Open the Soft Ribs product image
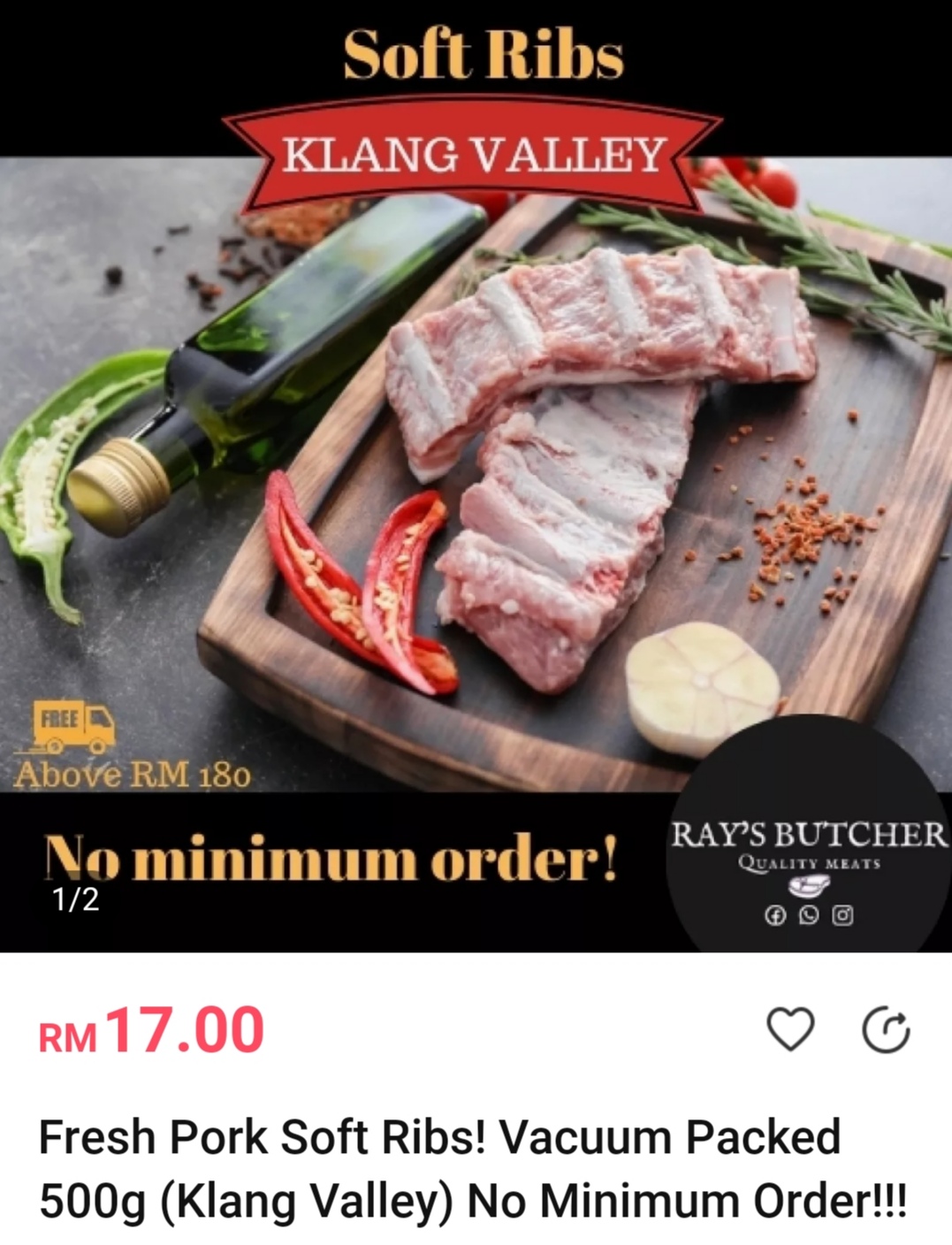The width and height of the screenshot is (952, 1245). 476,477
